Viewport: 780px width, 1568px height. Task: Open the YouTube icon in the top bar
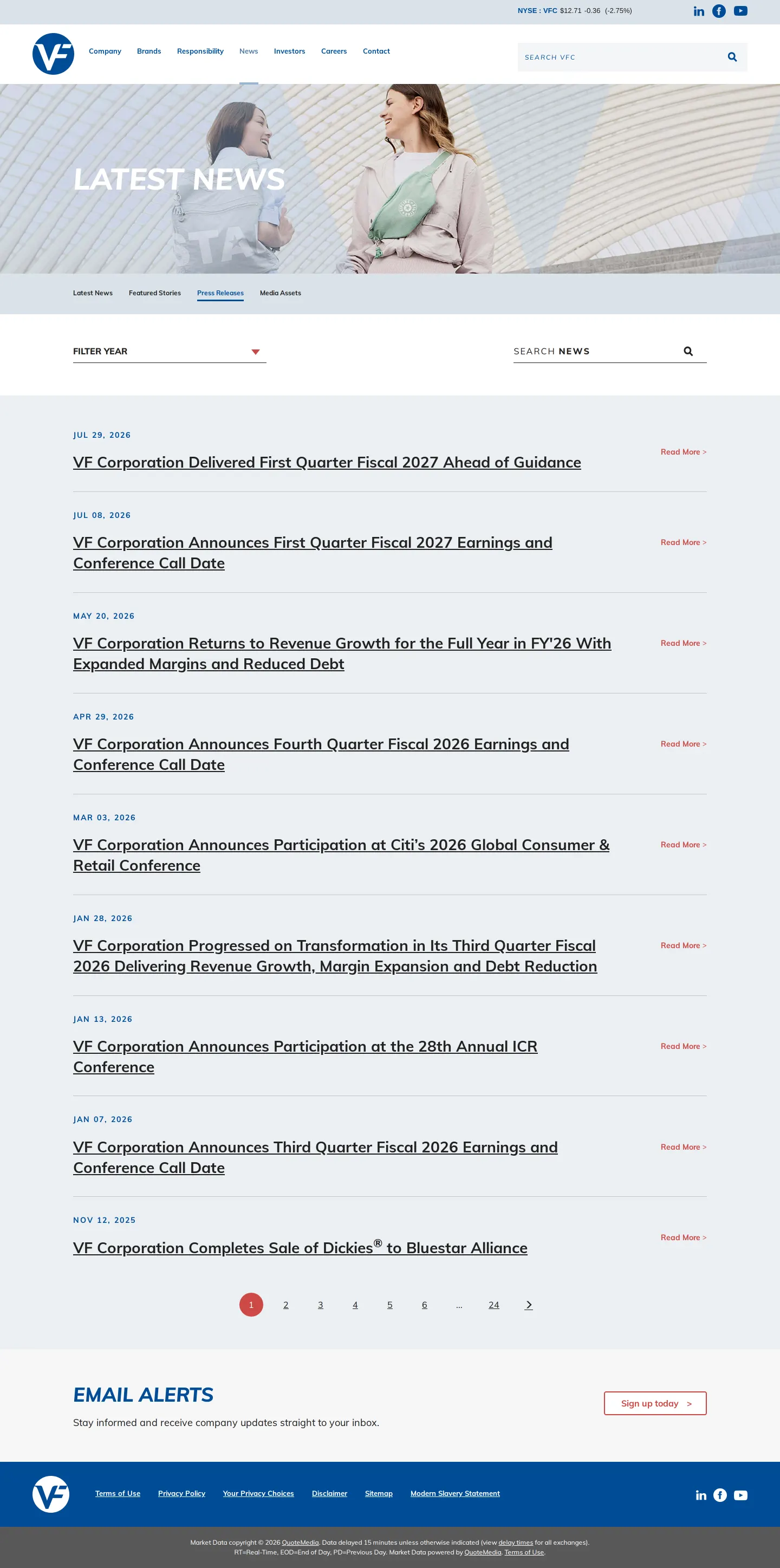[740, 11]
